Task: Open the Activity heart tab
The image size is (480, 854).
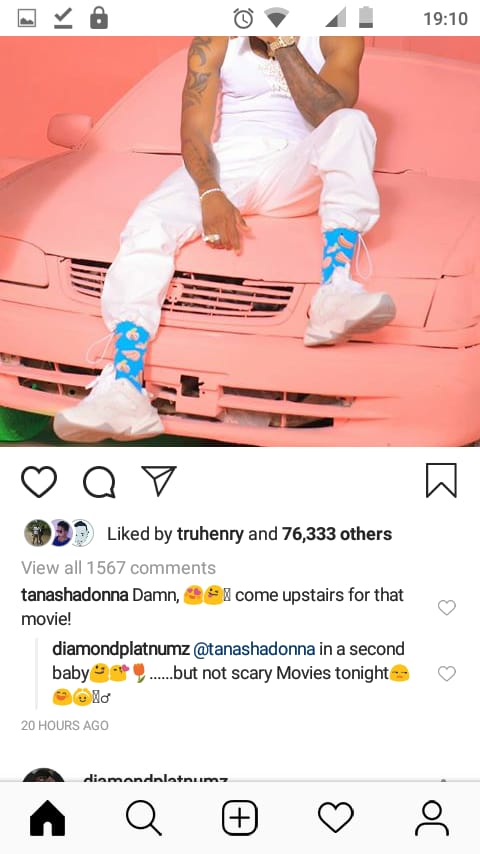Action: coord(336,818)
